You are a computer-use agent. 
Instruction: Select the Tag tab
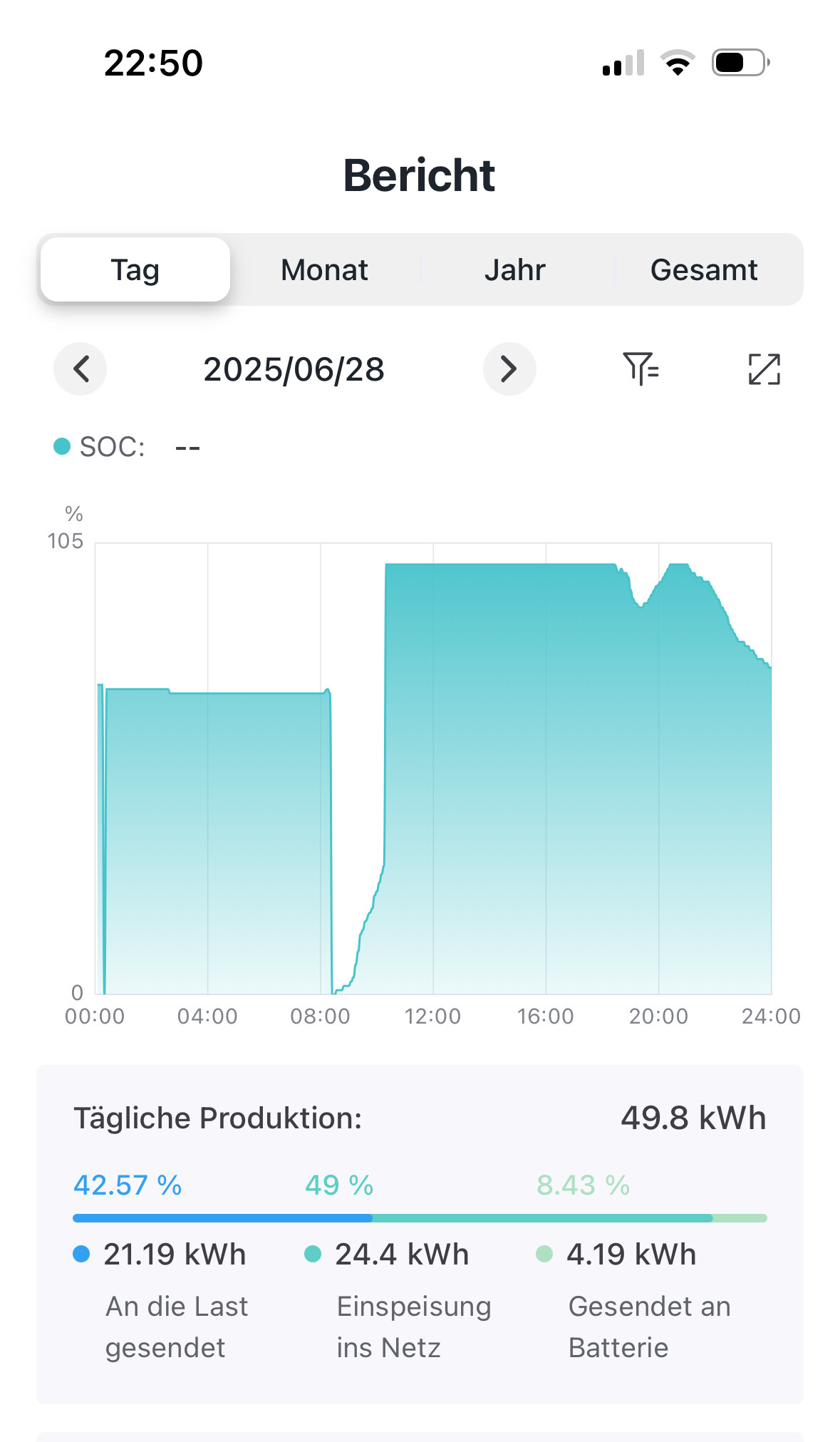(135, 270)
